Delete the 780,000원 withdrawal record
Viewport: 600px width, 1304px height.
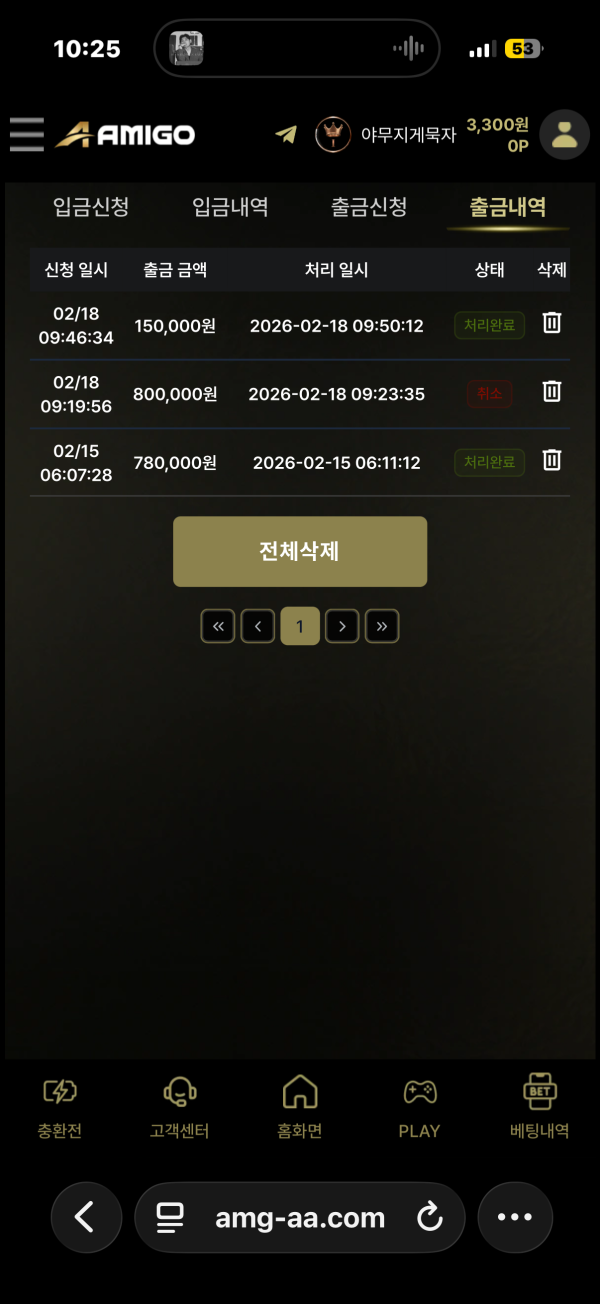point(551,460)
